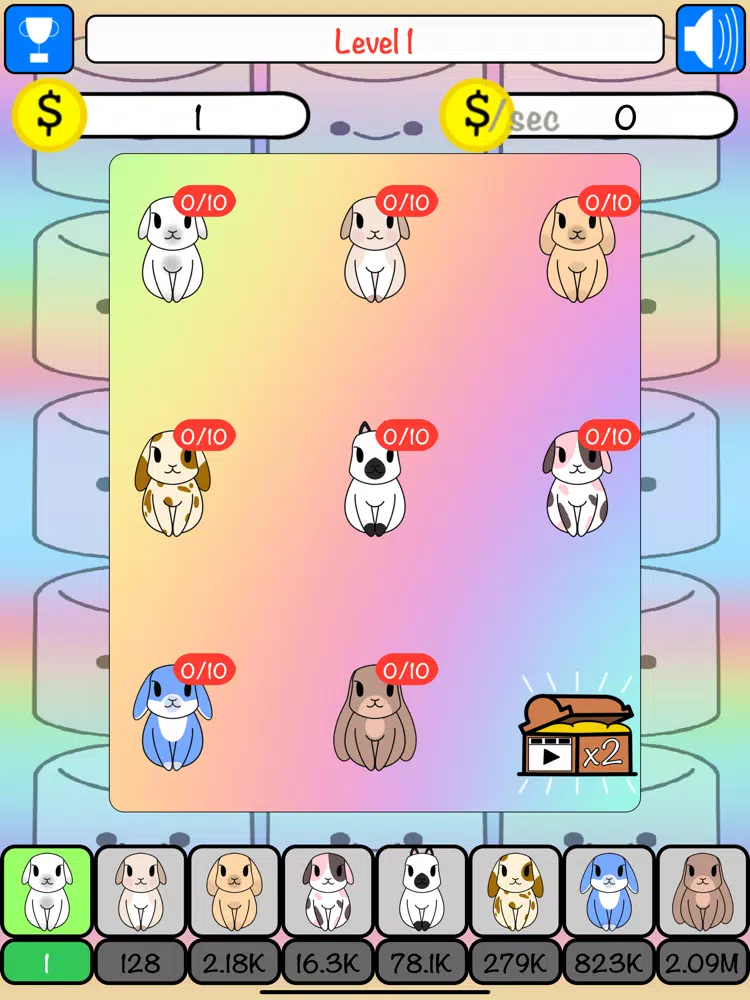Tap the blue bunny in the play field
This screenshot has width=750, height=1000.
[x=171, y=717]
